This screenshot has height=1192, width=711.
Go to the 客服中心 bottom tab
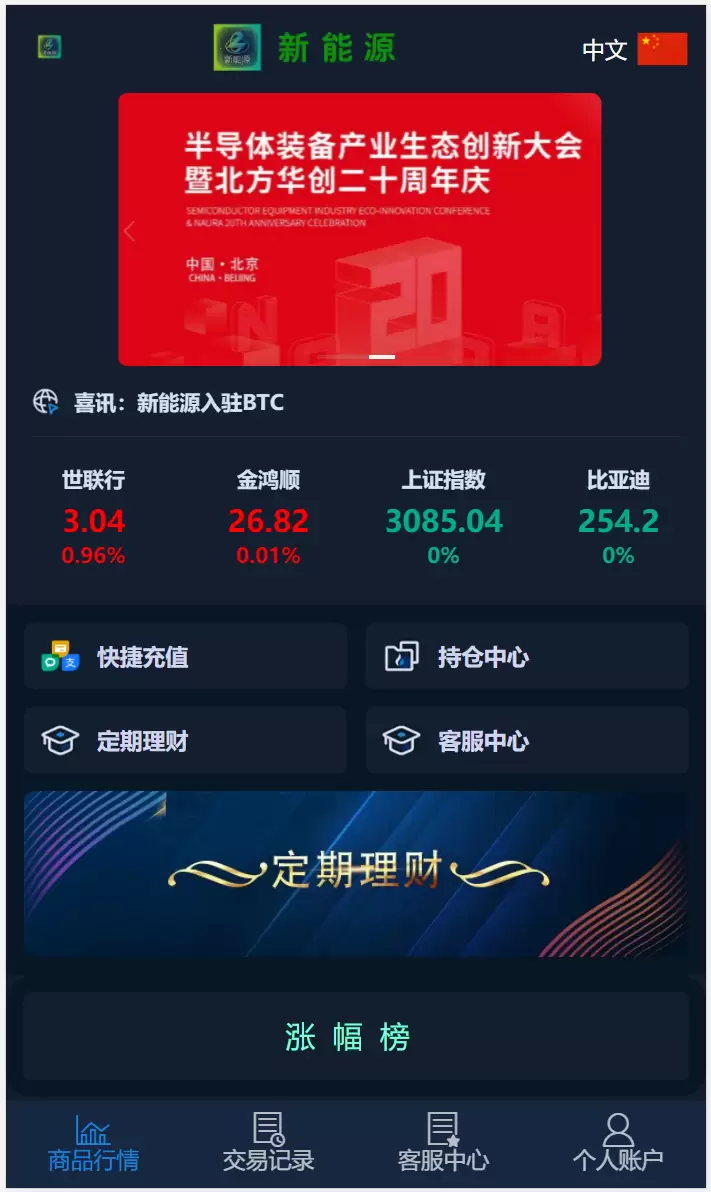(443, 1144)
